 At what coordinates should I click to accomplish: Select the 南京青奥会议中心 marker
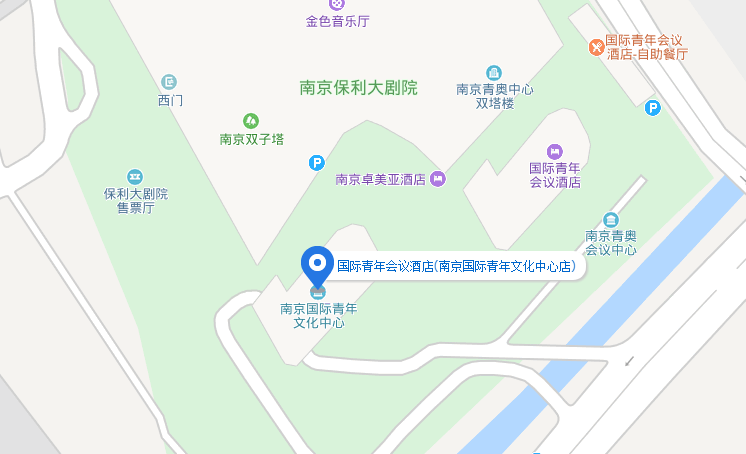(x=610, y=220)
